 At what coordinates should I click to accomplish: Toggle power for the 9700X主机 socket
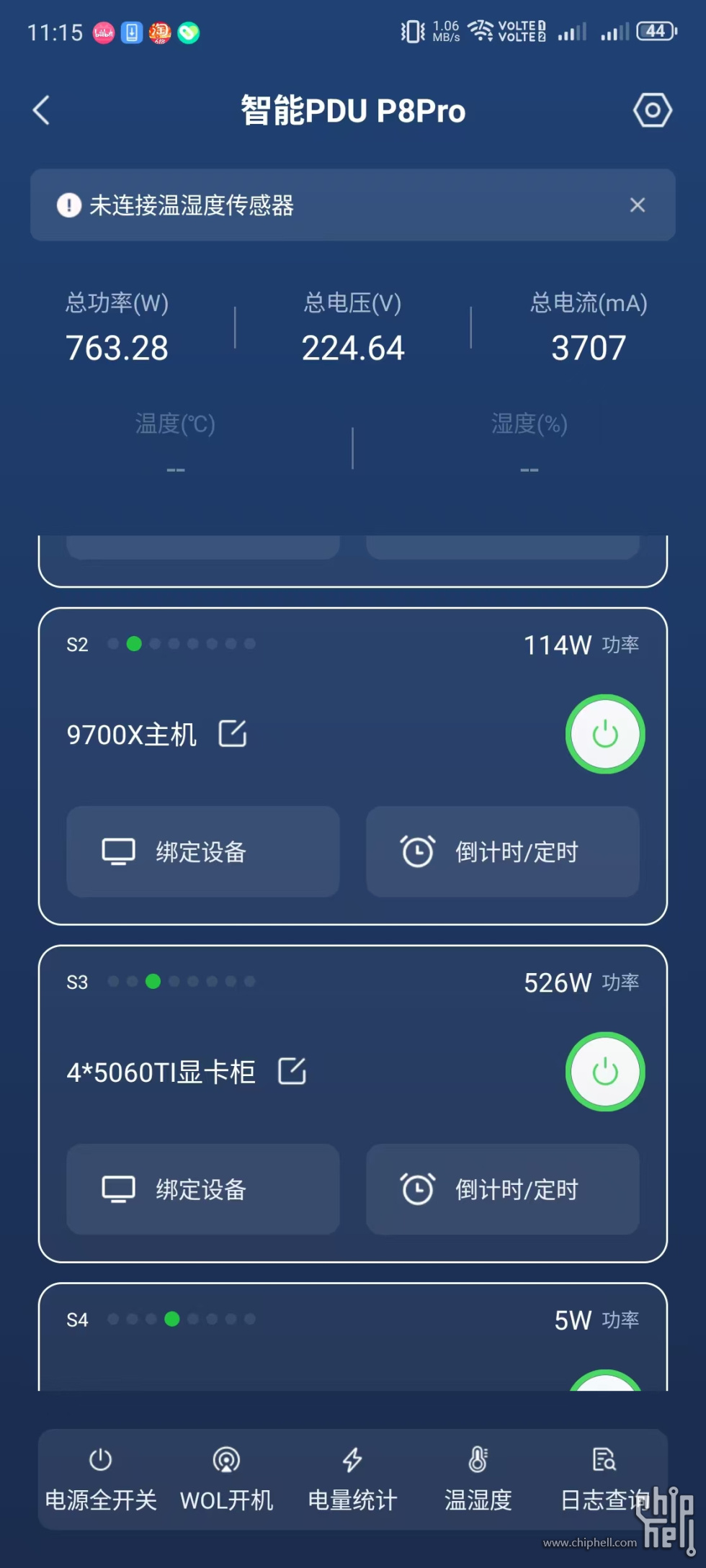[604, 734]
